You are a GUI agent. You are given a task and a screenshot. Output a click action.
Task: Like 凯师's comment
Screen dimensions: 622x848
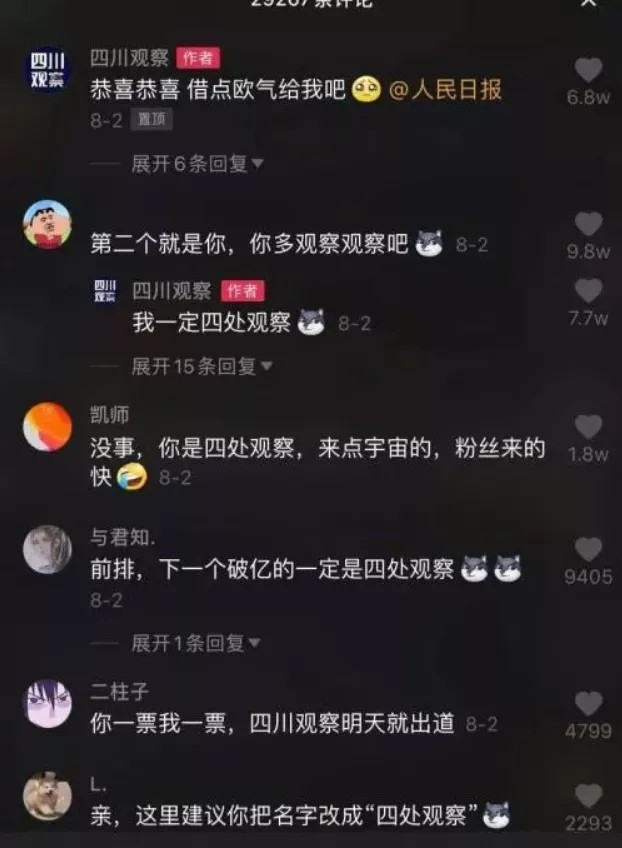click(589, 427)
